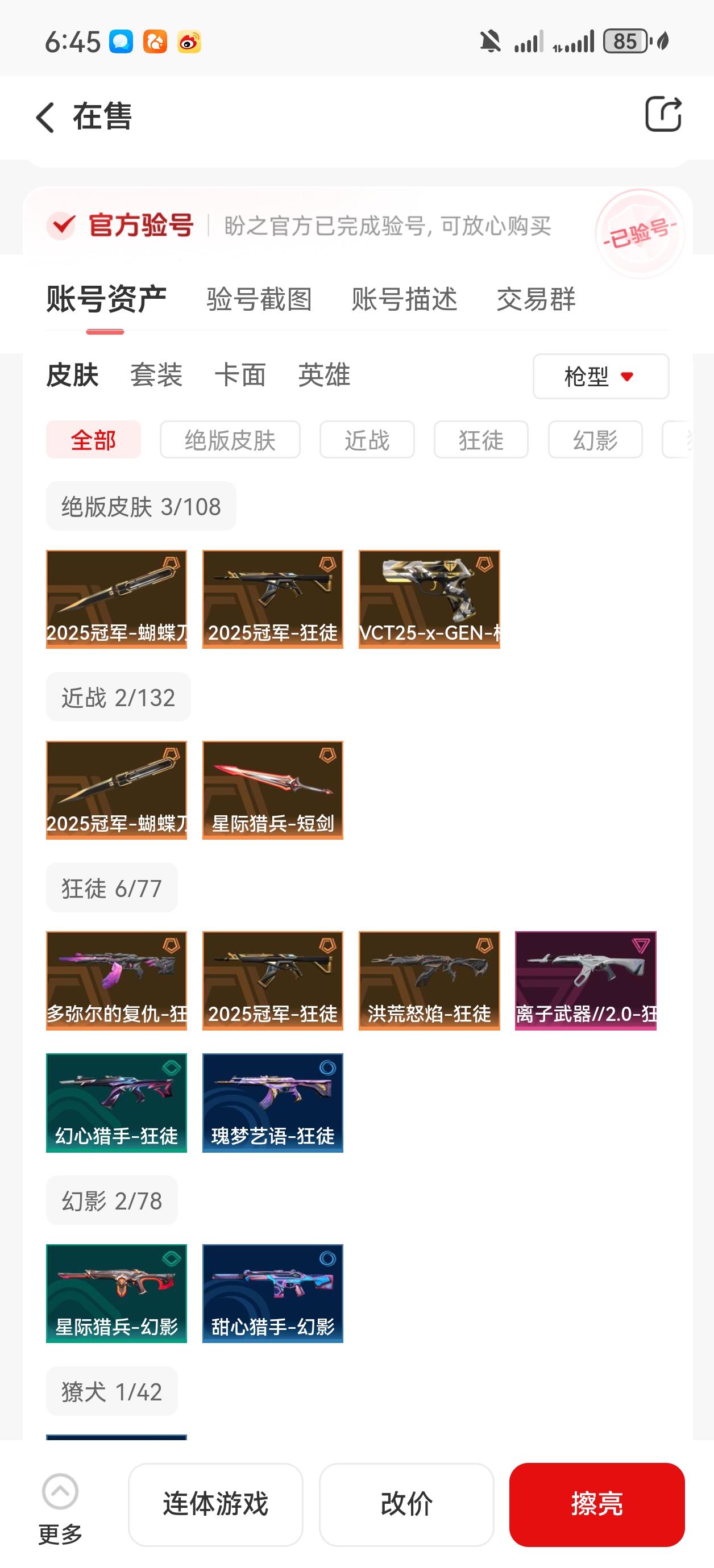Screen dimensions: 714x1568
Task: Open the 洪荒怒焰-狂徒 skin
Action: 429,980
